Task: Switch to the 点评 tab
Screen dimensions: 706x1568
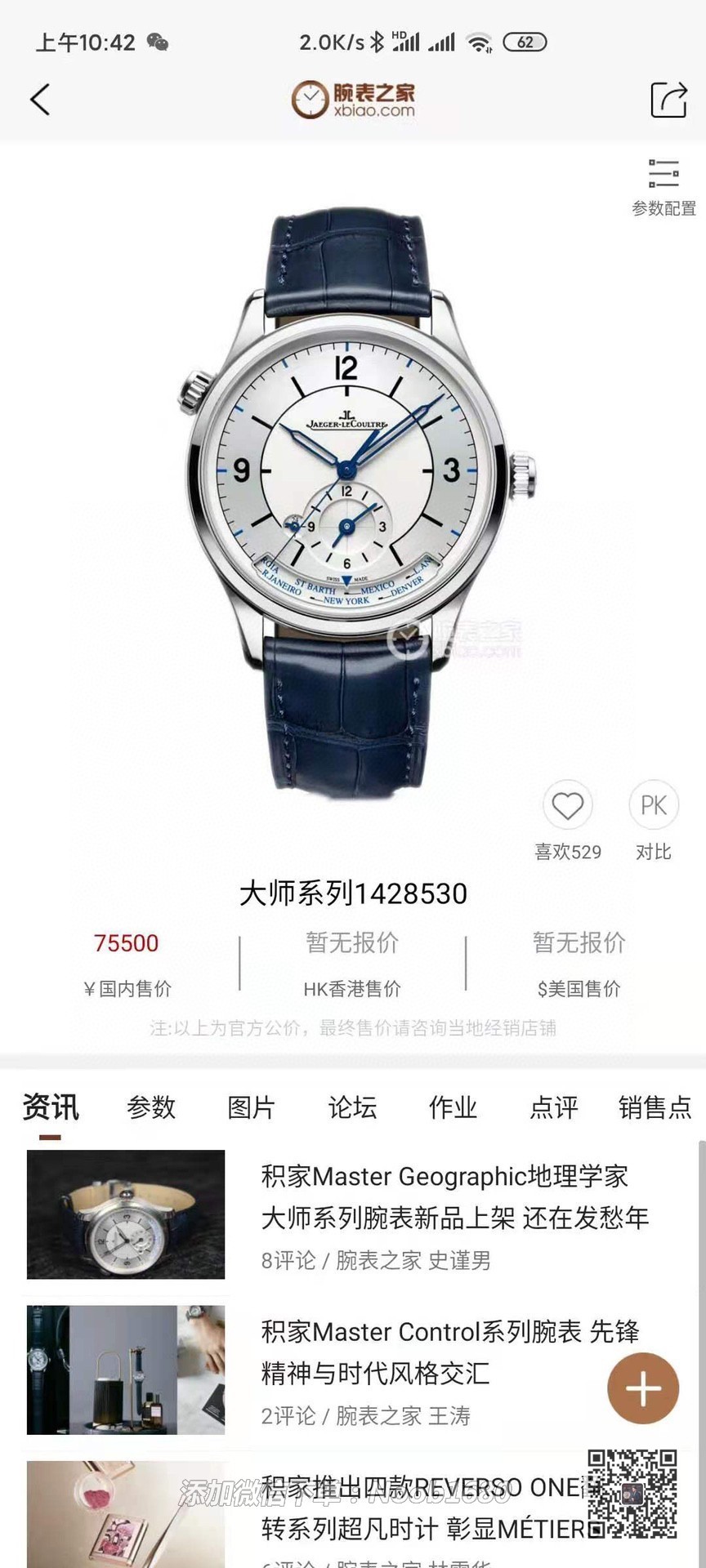Action: (x=553, y=1107)
